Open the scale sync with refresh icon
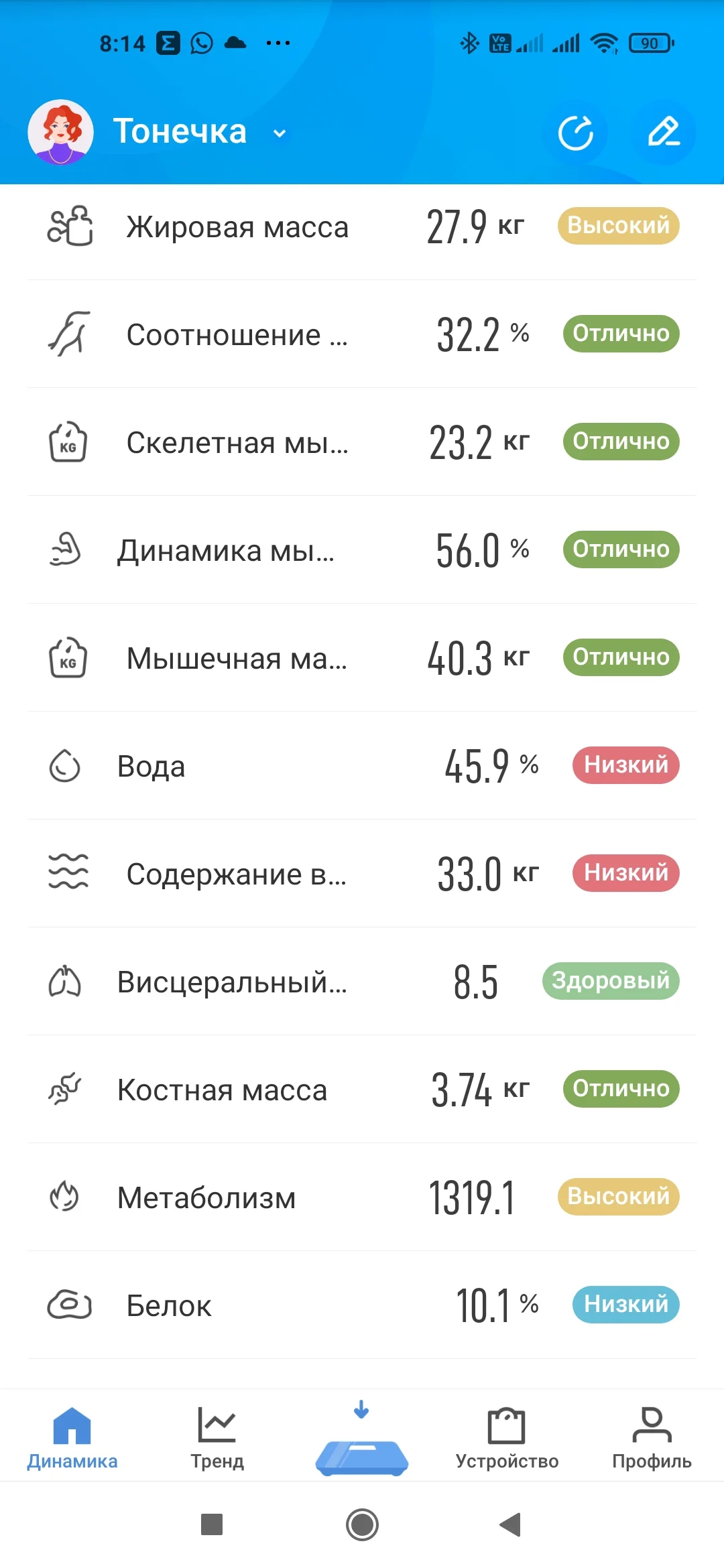The height and width of the screenshot is (1568, 724). pyautogui.click(x=577, y=133)
